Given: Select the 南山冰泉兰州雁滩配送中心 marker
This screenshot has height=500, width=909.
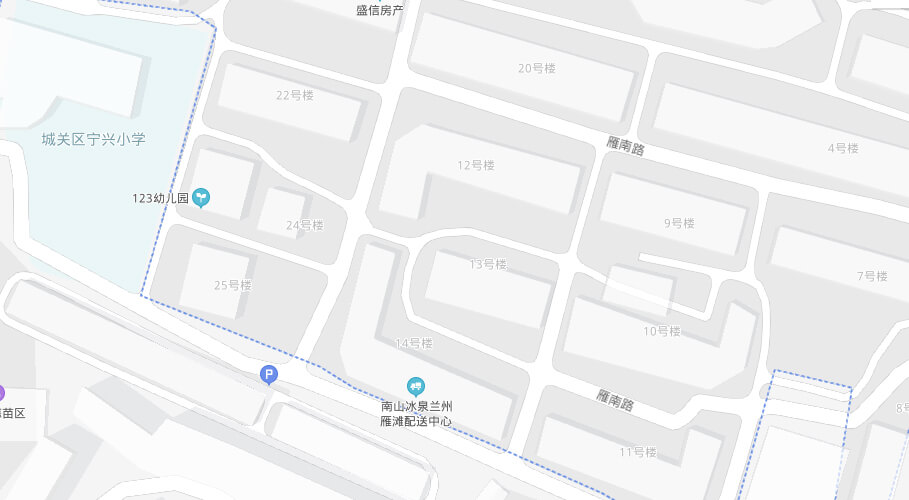Looking at the screenshot, I should [x=416, y=386].
